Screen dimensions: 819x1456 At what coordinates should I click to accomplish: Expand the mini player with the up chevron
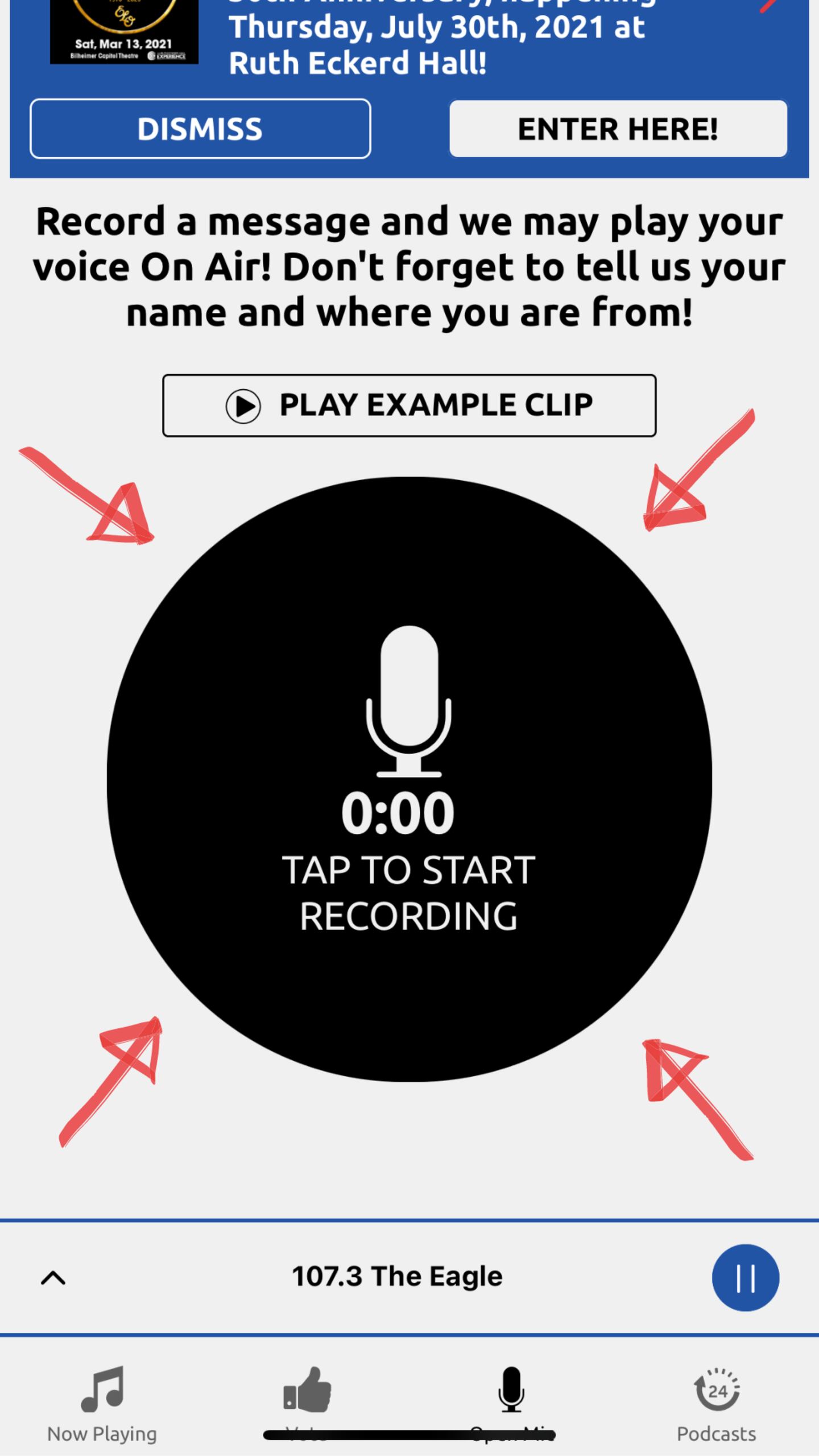[53, 1278]
